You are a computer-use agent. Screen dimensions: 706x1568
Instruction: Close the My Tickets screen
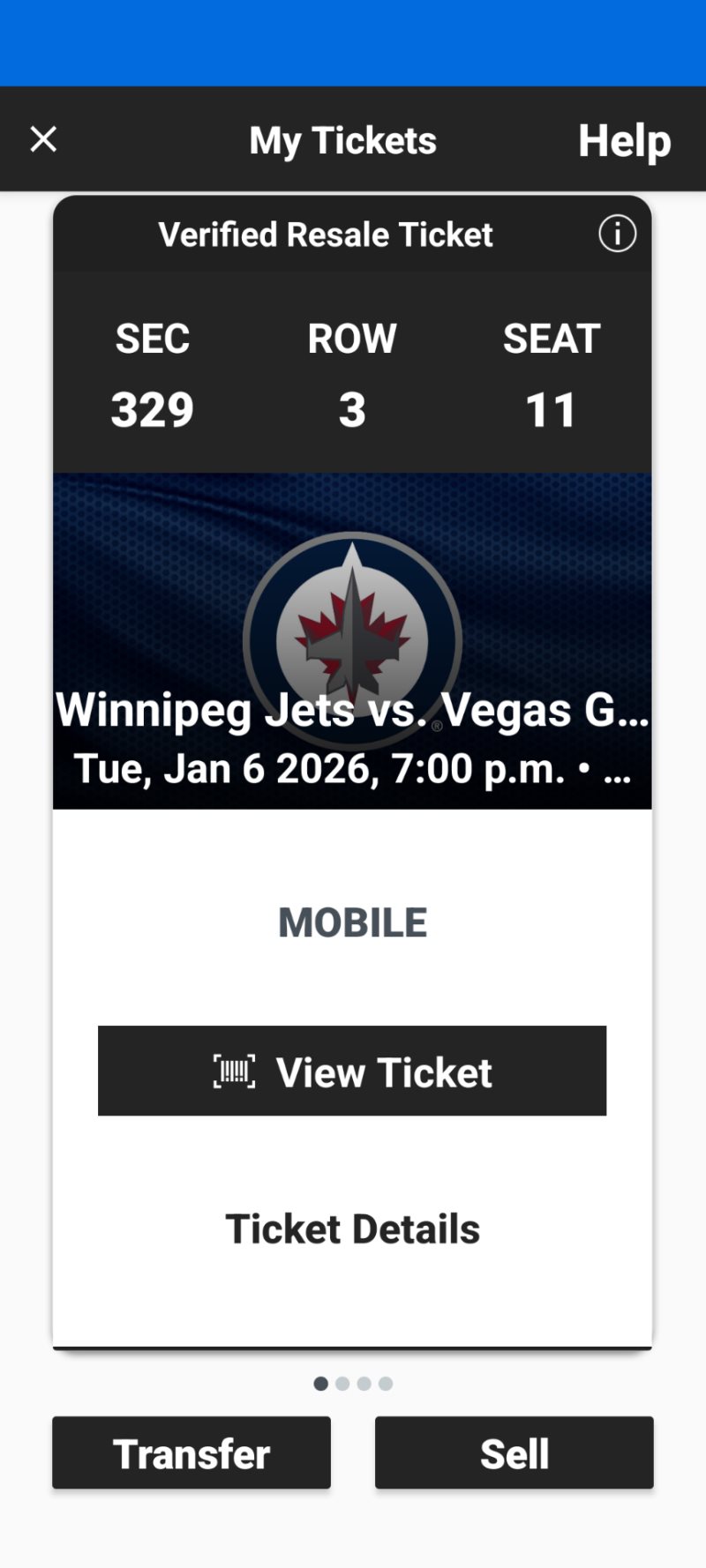coord(43,139)
